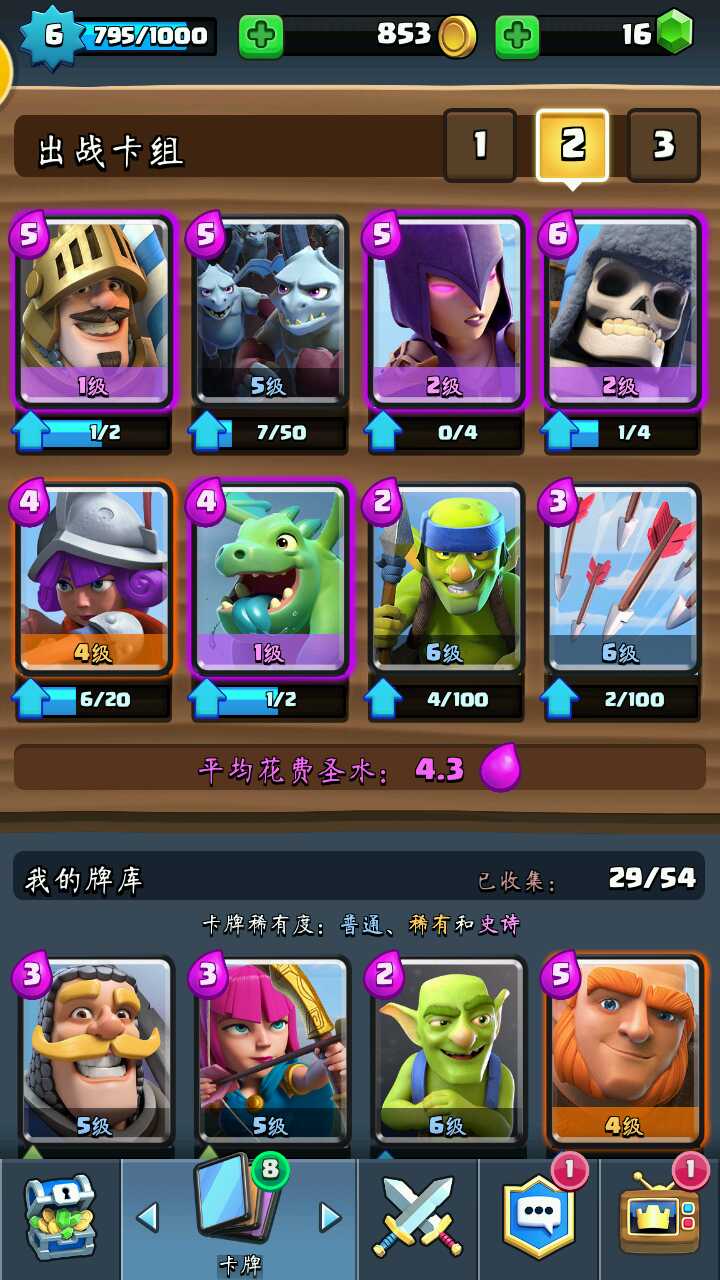Viewport: 720px width, 1280px height.
Task: Switch to battle deck 1
Action: coord(480,146)
